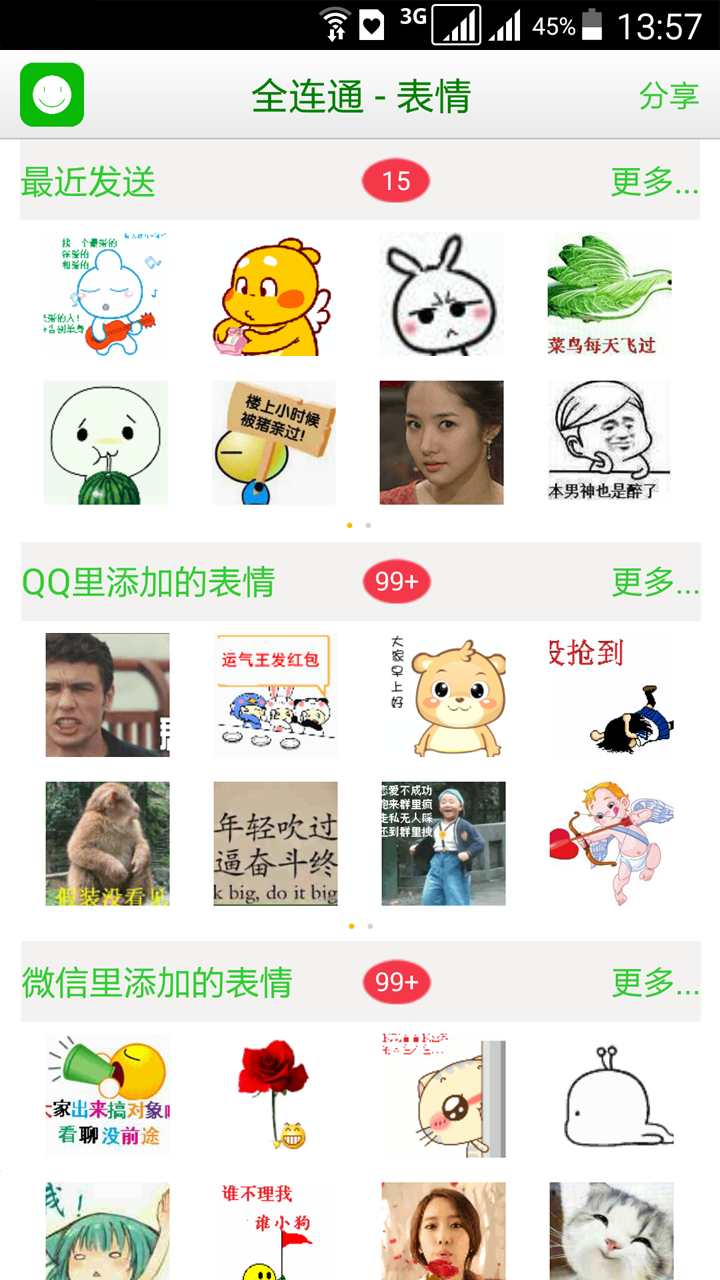Select the 运气王发红包 sticker
The image size is (720, 1280).
pos(275,695)
